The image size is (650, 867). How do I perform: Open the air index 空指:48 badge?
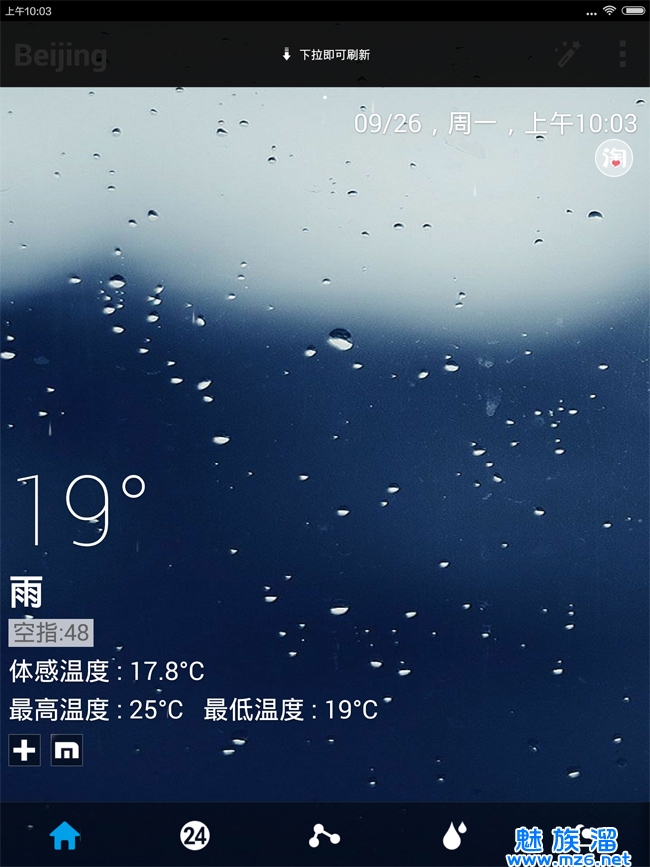click(x=51, y=632)
